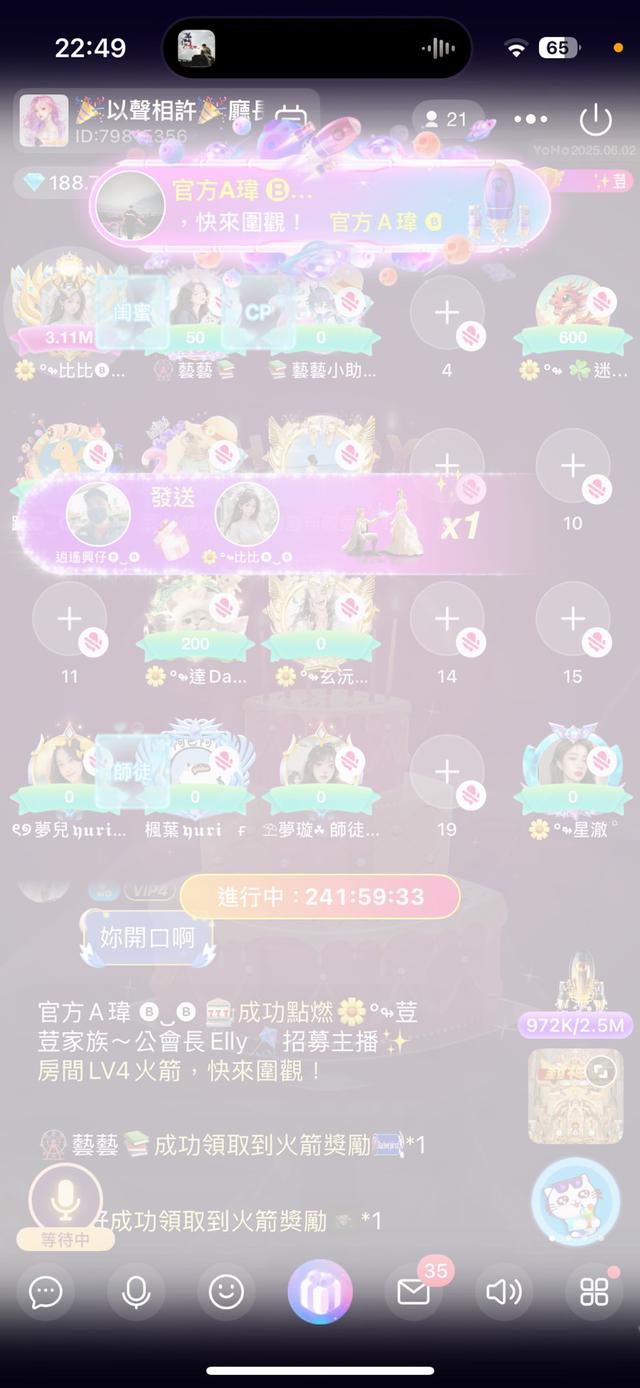Open the three-dot more options menu
Viewport: 640px width, 1388px height.
[x=531, y=120]
